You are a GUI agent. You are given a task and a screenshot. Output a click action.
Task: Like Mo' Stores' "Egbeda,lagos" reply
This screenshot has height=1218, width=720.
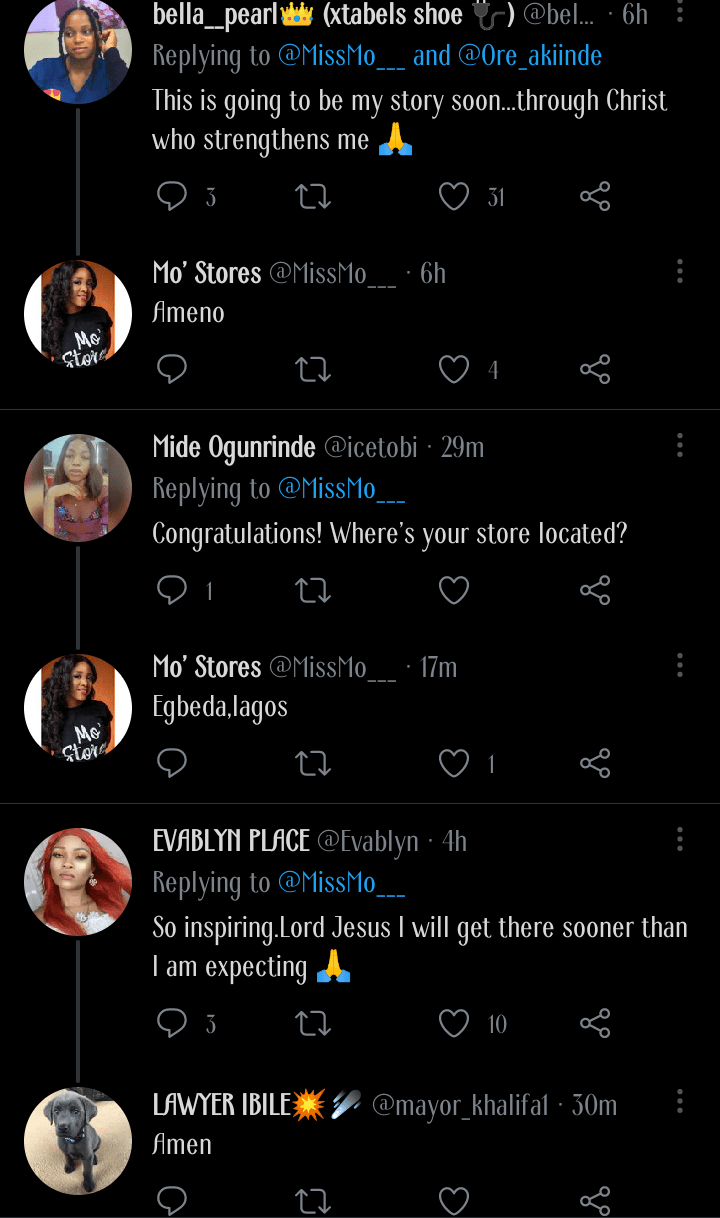pyautogui.click(x=454, y=765)
